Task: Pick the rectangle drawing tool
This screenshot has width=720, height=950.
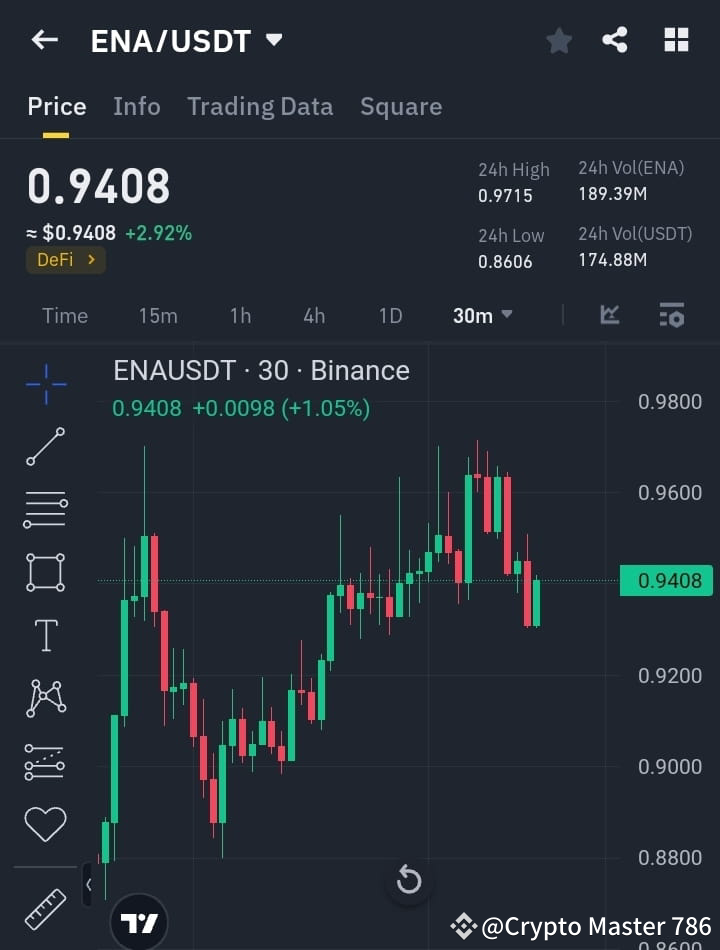Action: 45,572
